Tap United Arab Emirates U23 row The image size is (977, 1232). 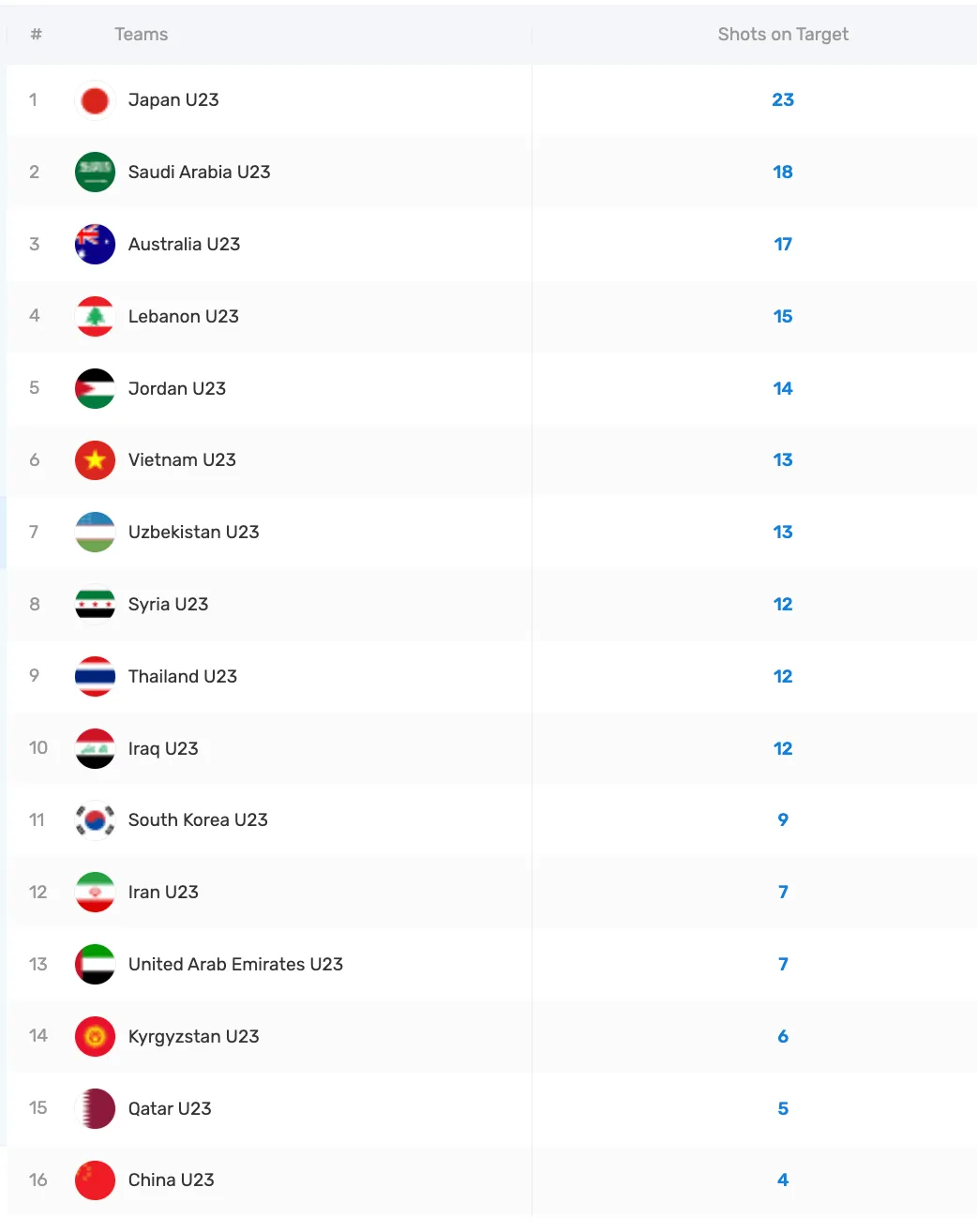235,965
